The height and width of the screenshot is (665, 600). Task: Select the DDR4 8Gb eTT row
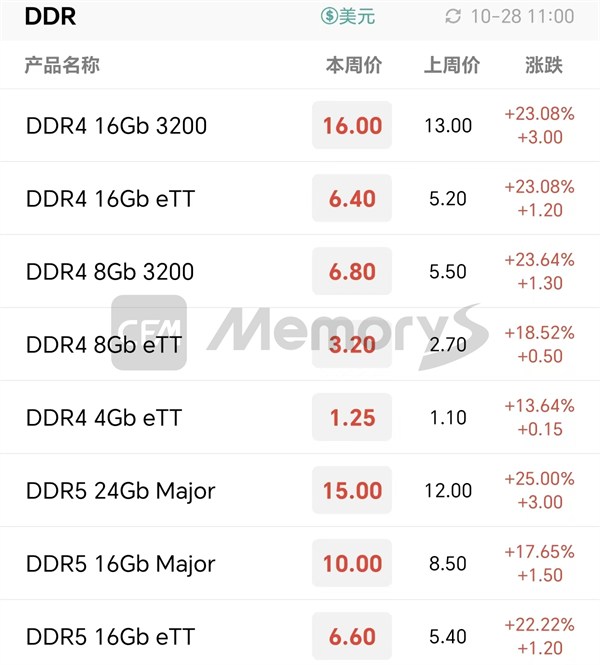point(104,345)
